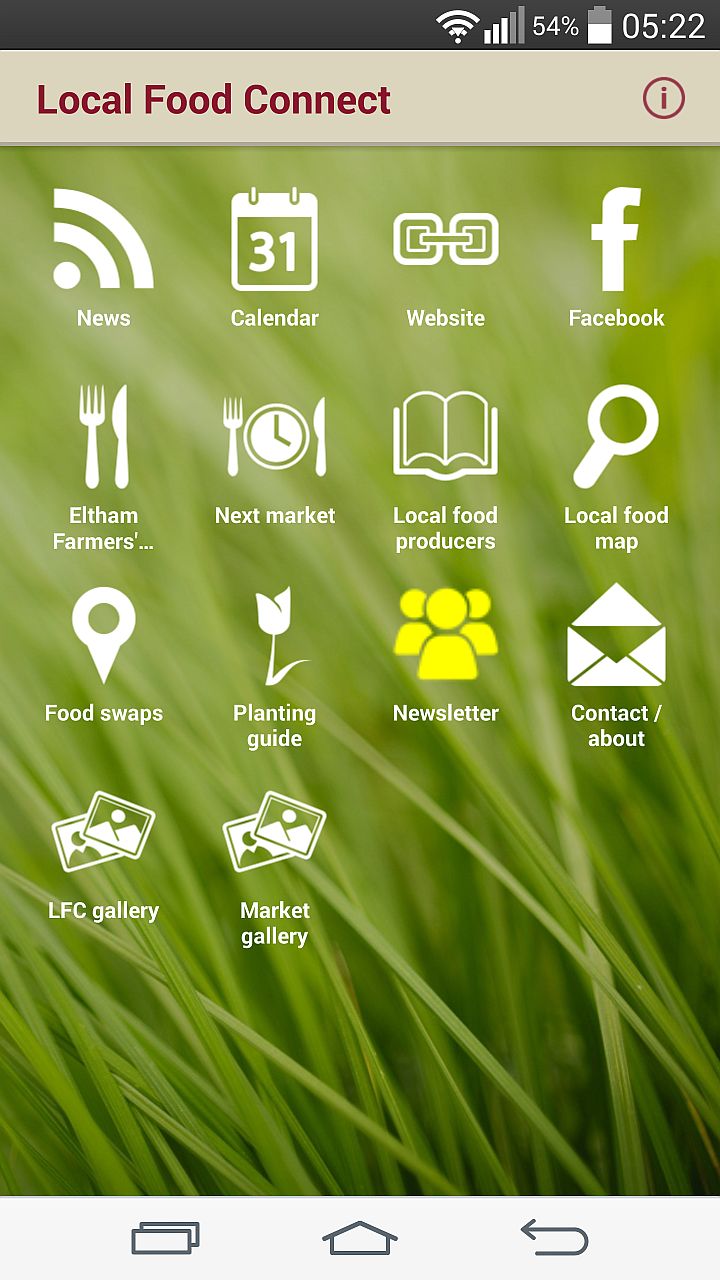
Task: Click the Local Food Connect title
Action: click(212, 99)
